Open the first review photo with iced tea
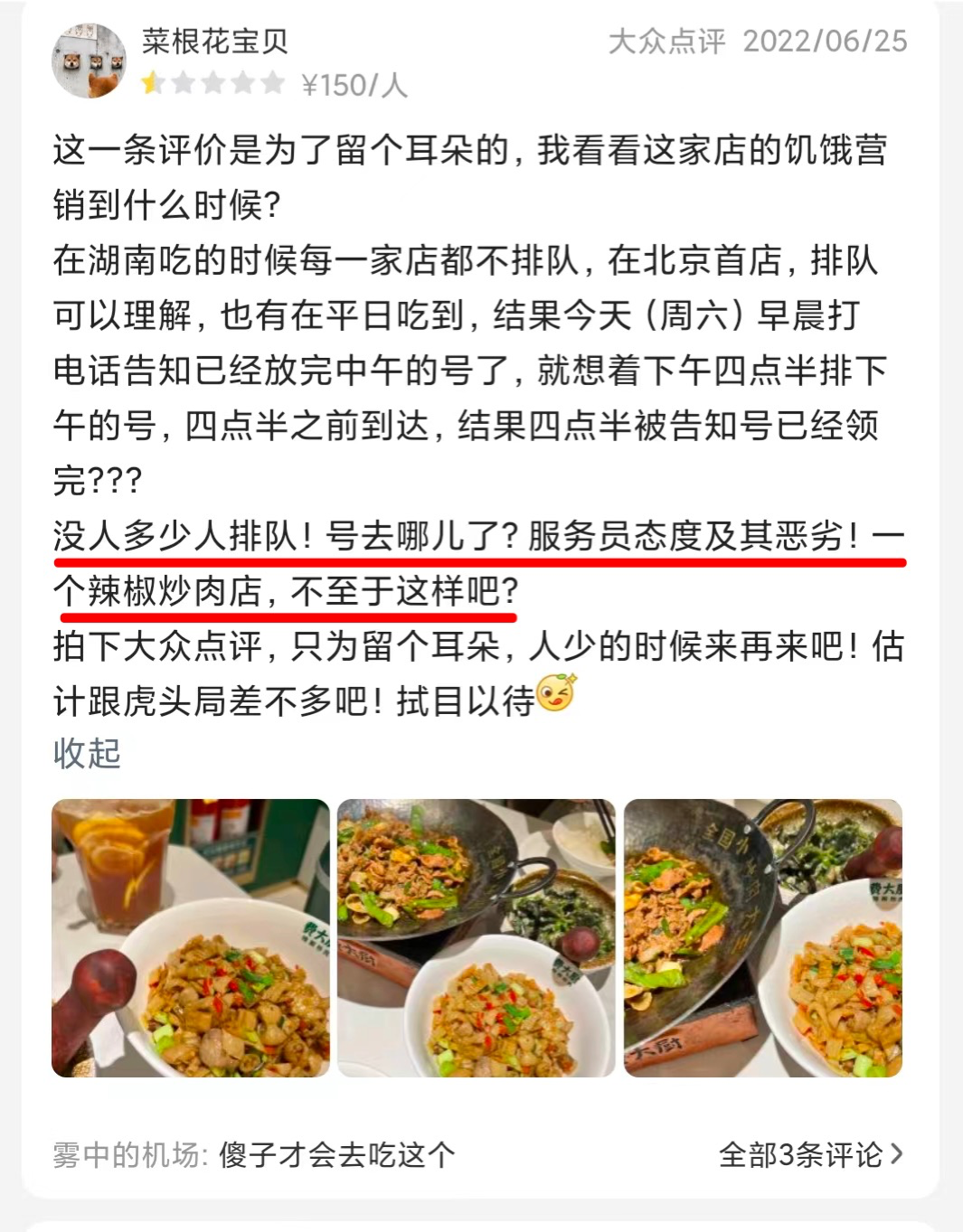 tap(191, 937)
